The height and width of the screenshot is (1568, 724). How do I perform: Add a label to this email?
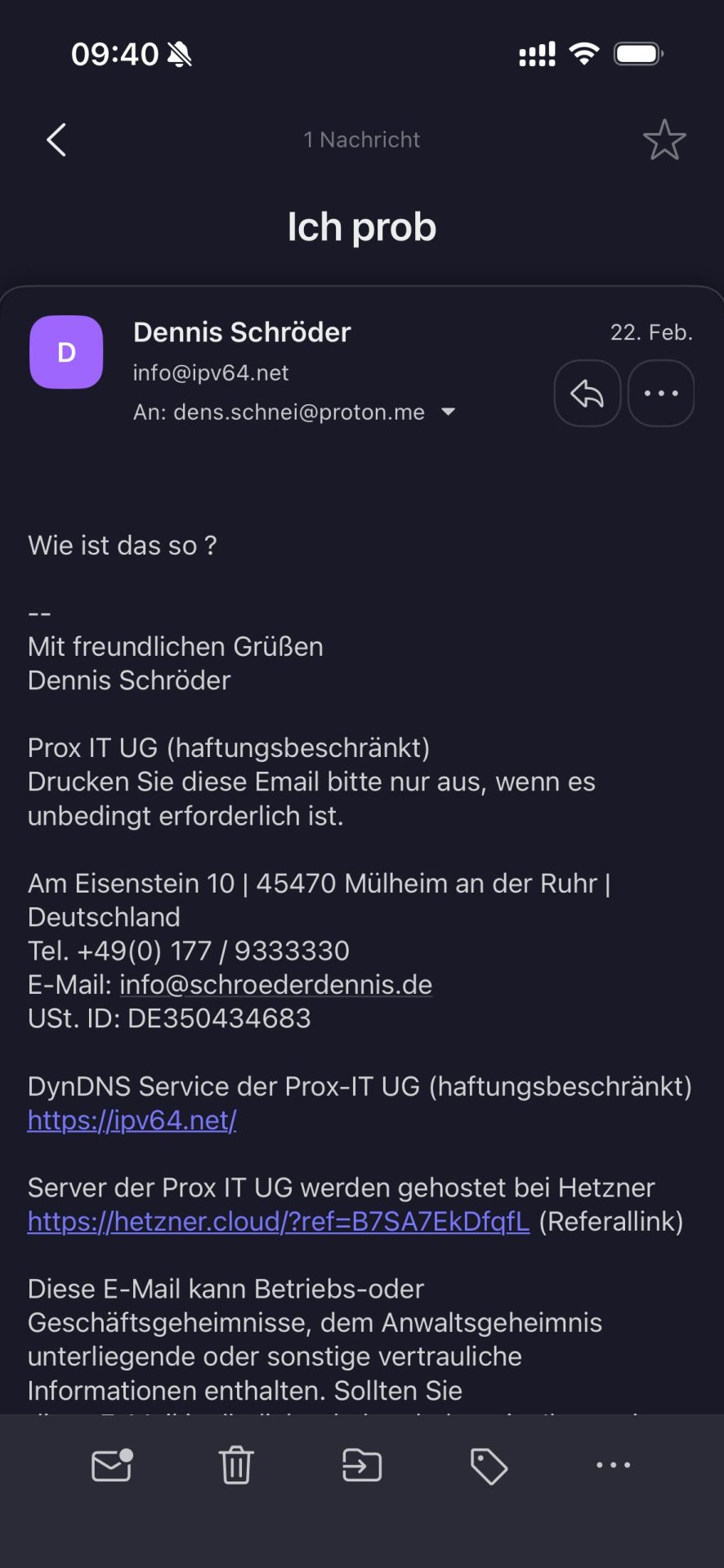pos(489,1465)
